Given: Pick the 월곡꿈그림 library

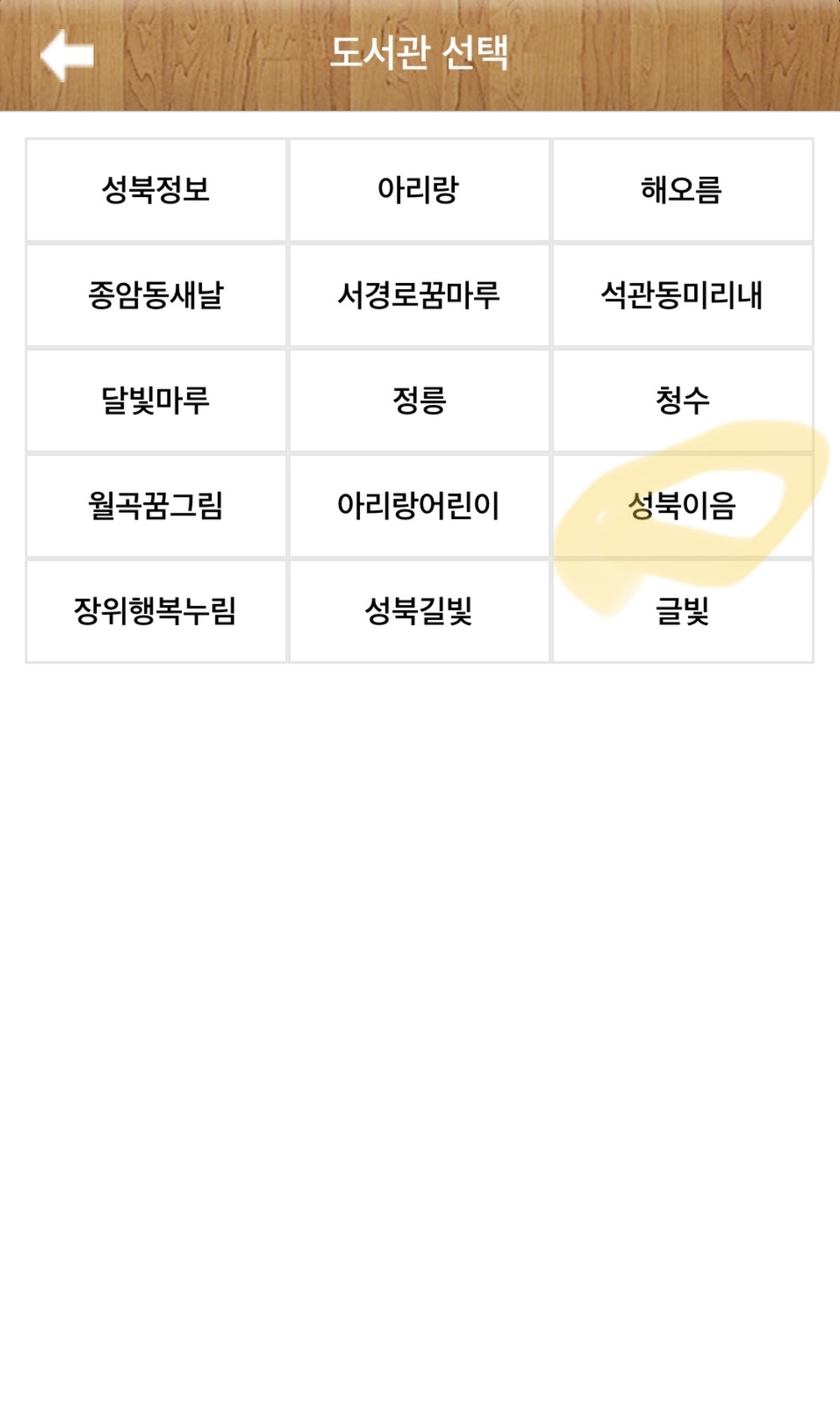Looking at the screenshot, I should (x=156, y=505).
